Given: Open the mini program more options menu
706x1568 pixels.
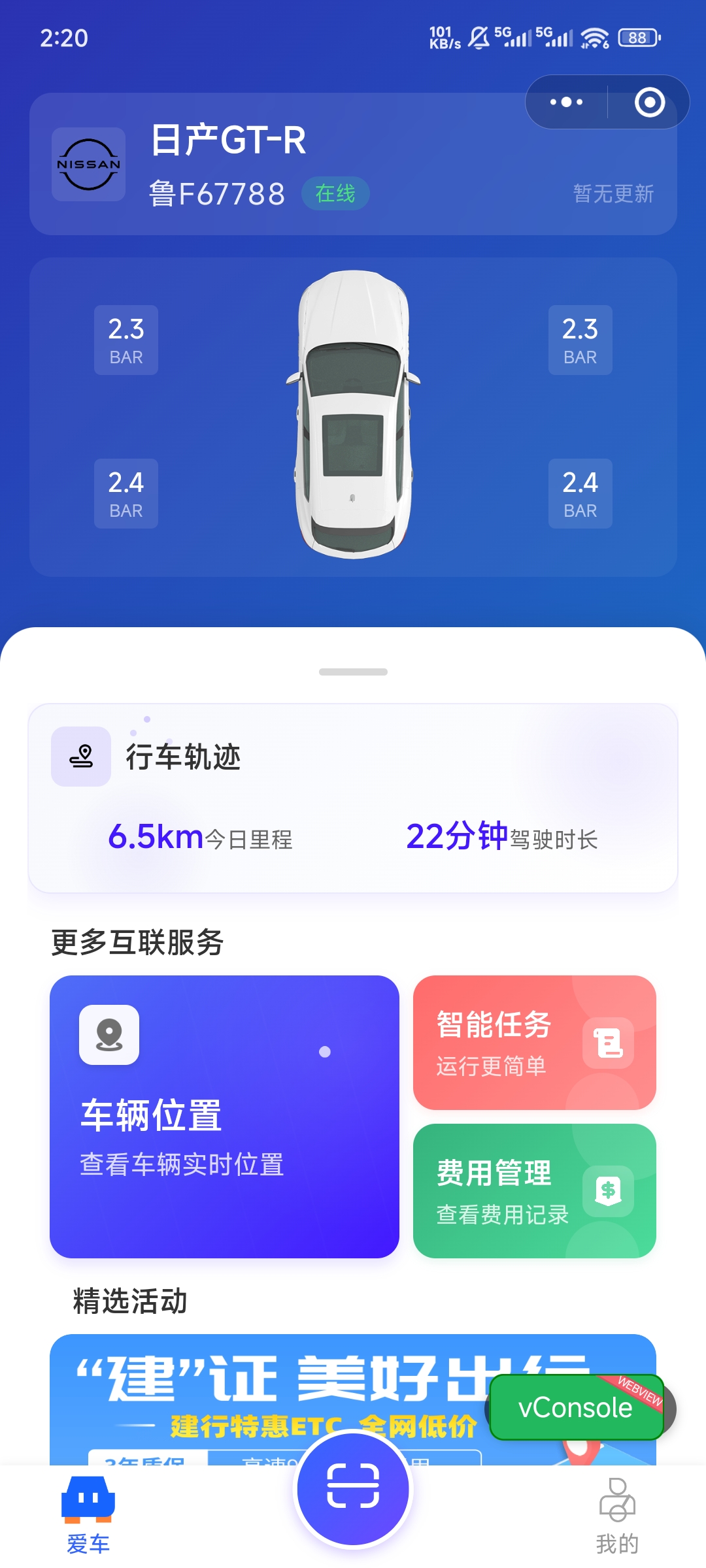Looking at the screenshot, I should pos(566,103).
